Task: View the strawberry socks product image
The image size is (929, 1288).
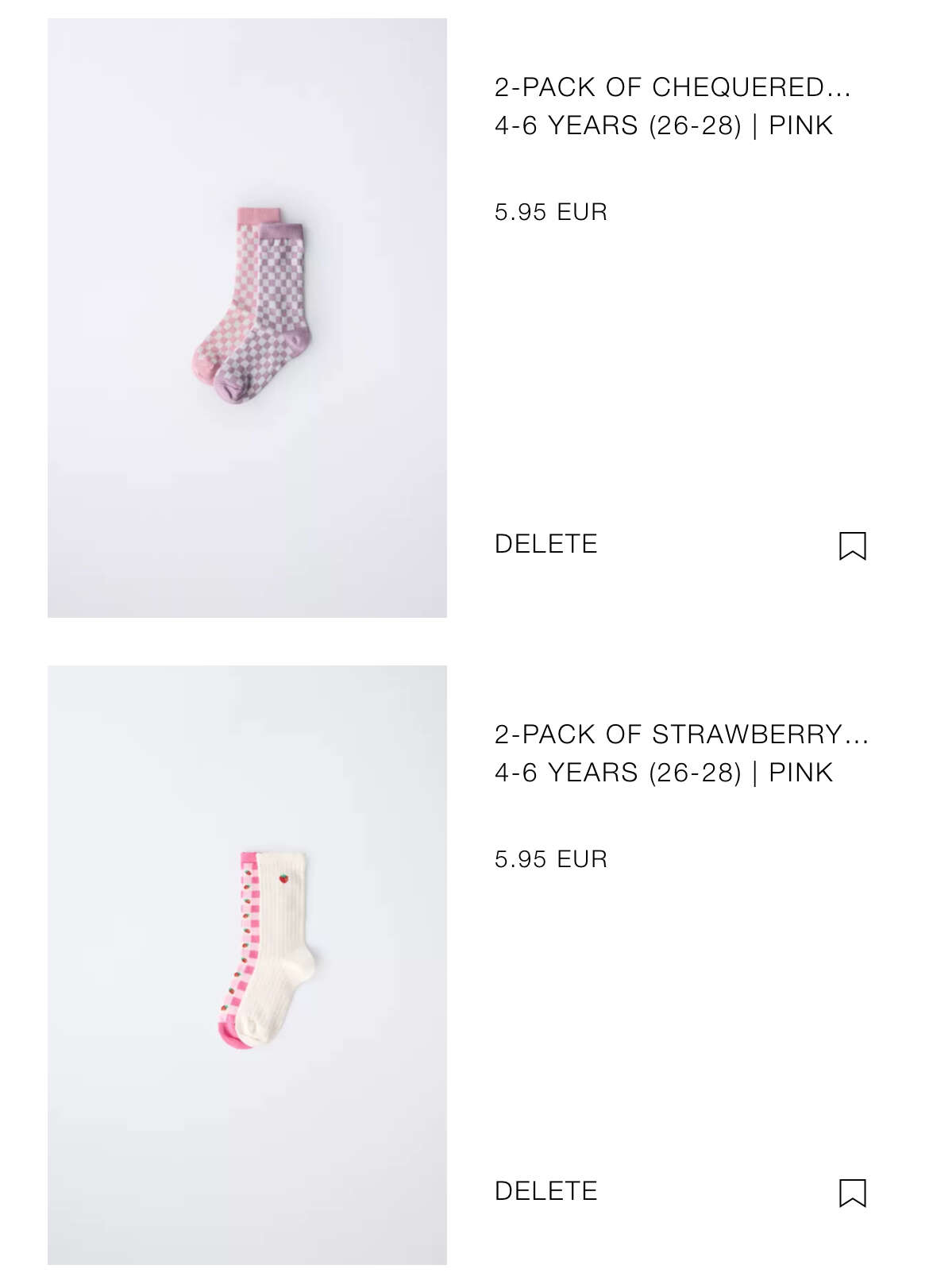Action: [247, 964]
